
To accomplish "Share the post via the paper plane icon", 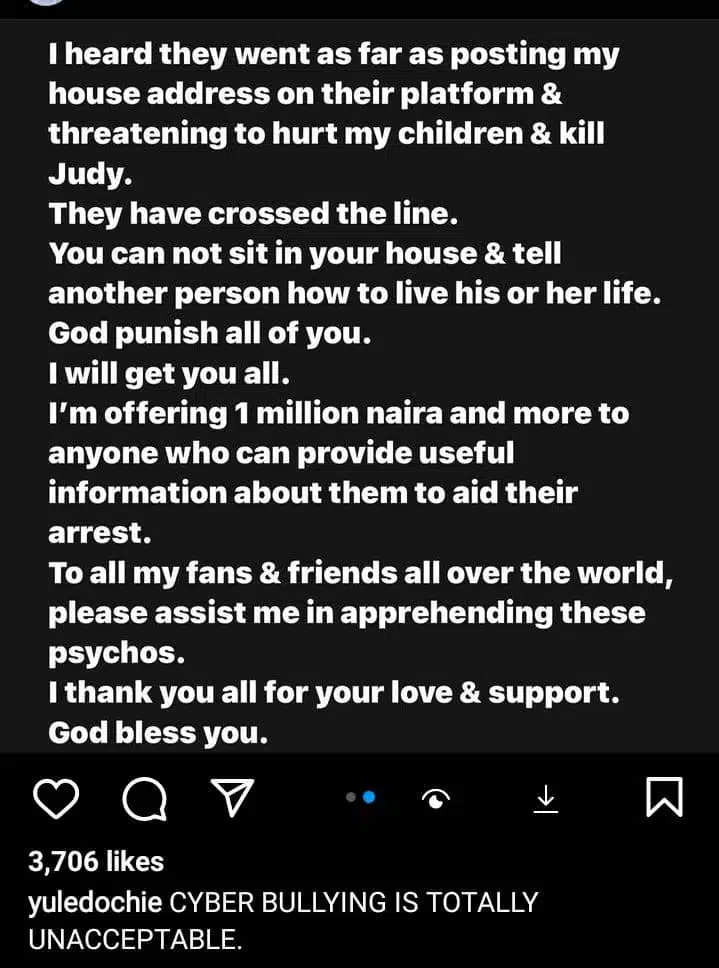I will (x=232, y=798).
